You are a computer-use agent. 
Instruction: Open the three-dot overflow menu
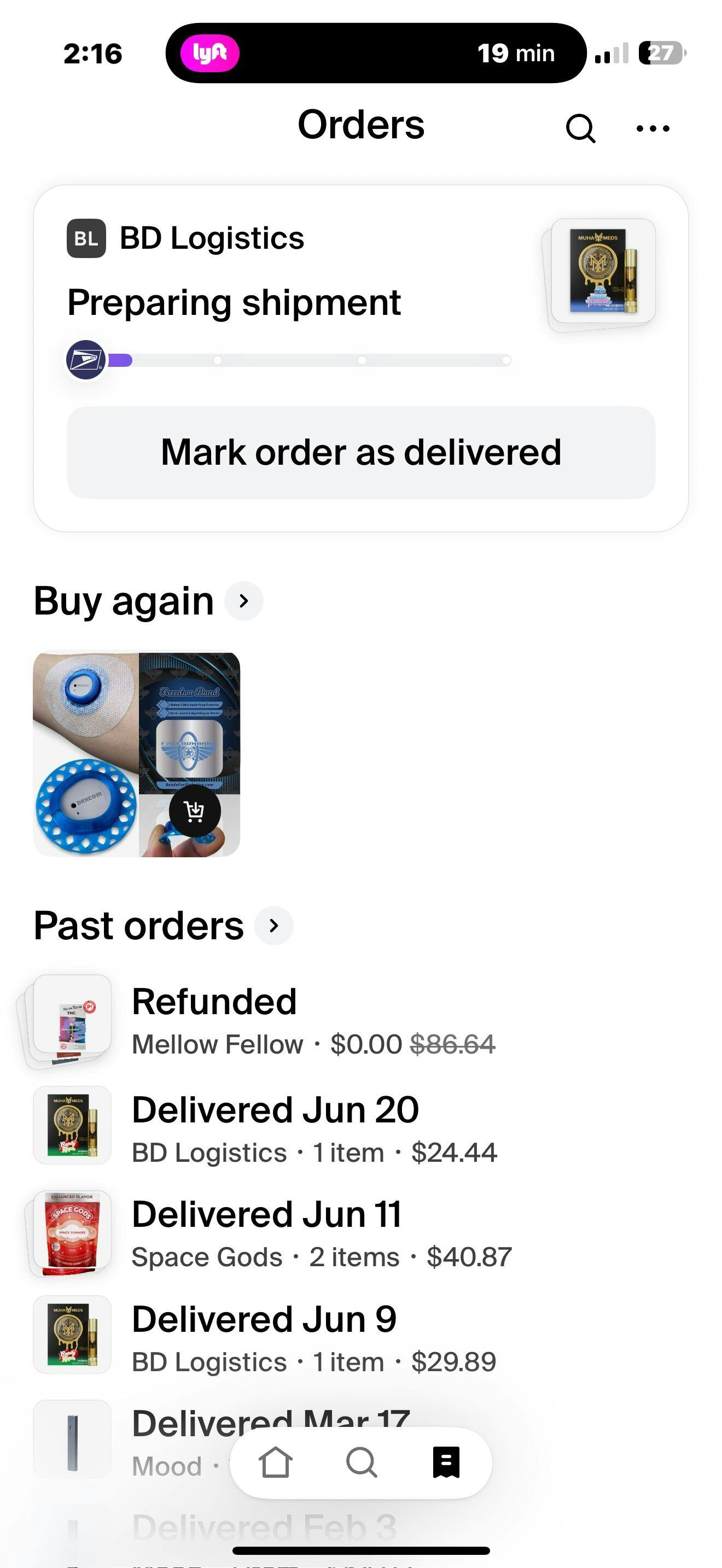point(653,128)
